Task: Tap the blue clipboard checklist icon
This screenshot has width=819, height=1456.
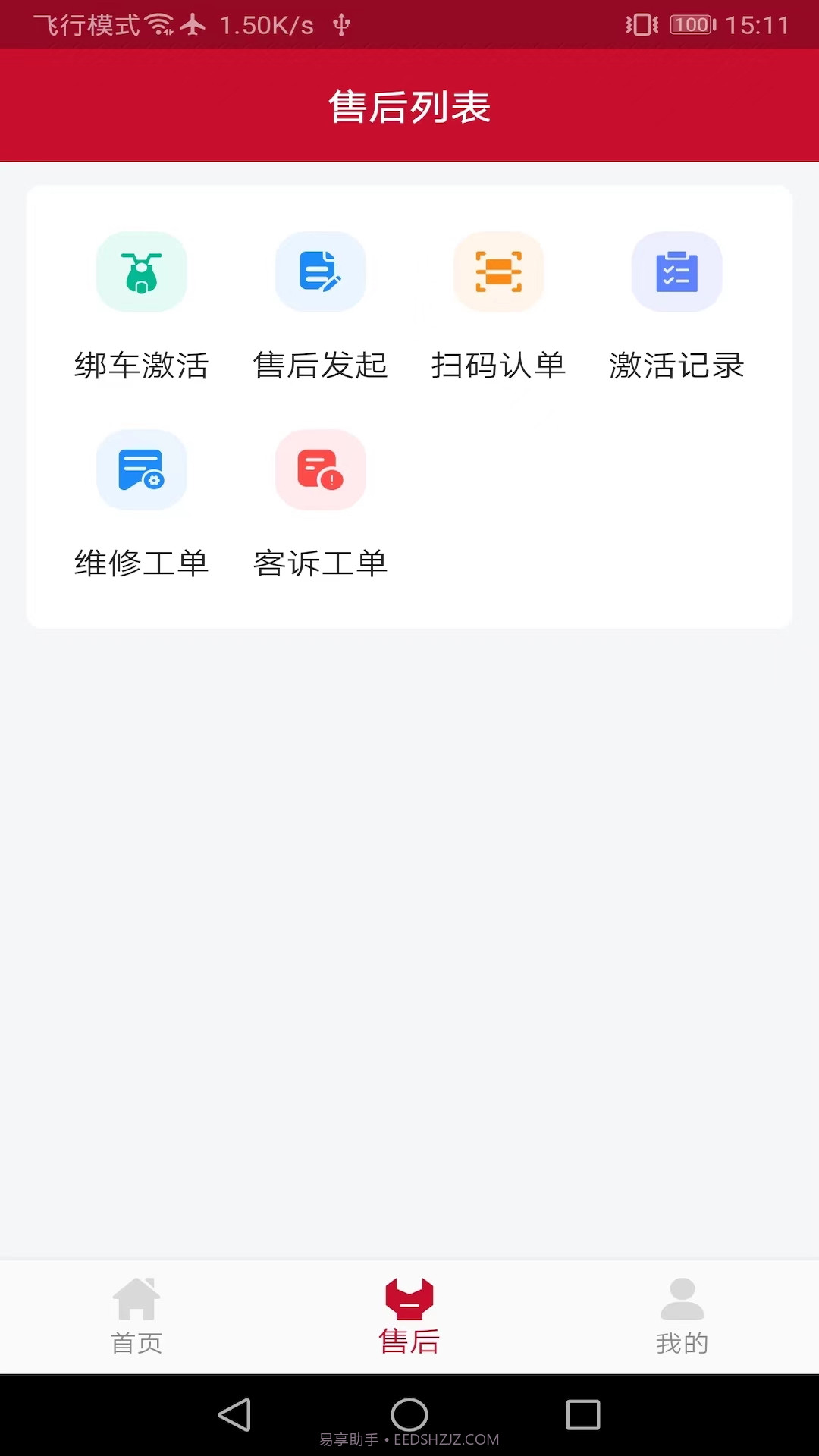Action: pyautogui.click(x=677, y=272)
